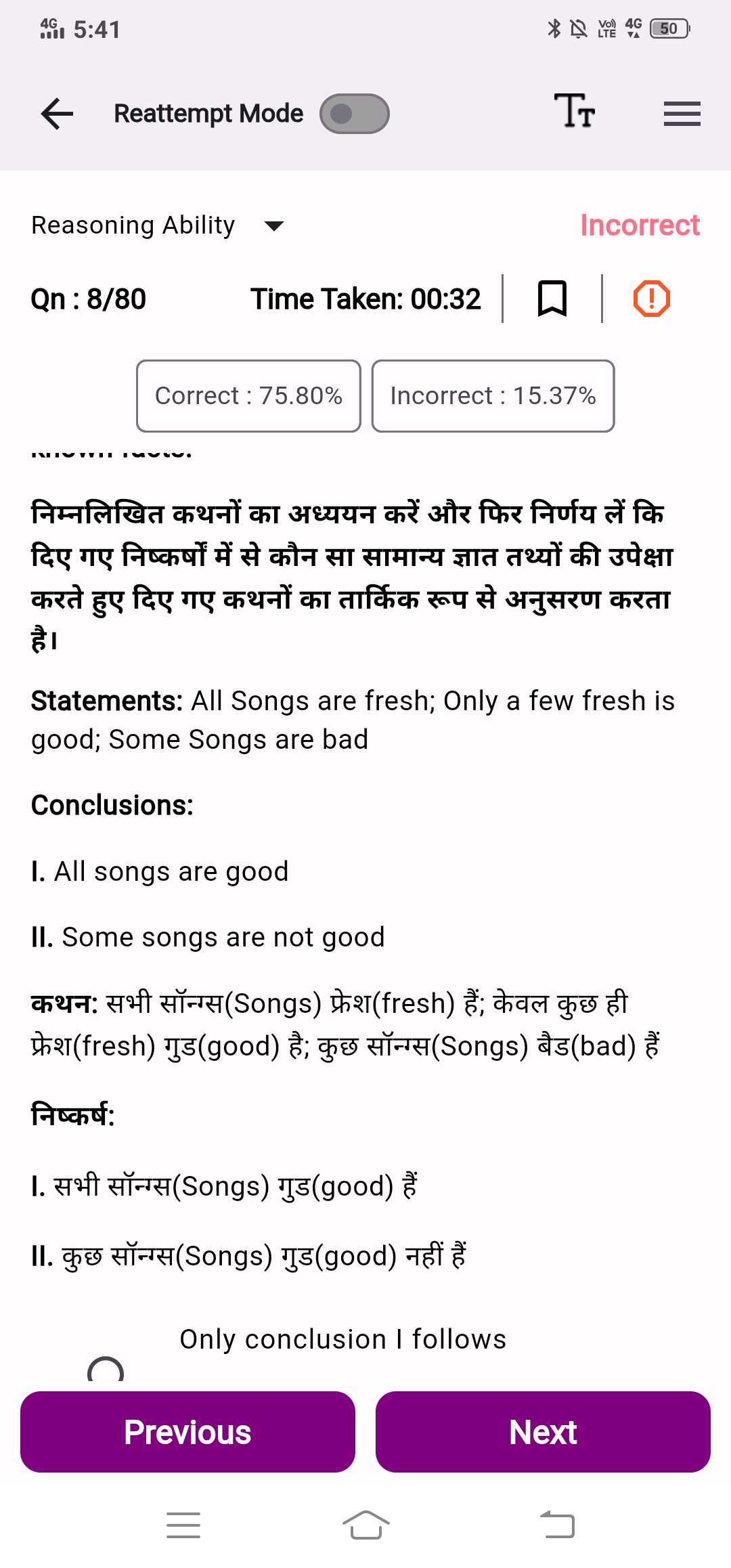
Task: Move to the Next question
Action: 543,1432
